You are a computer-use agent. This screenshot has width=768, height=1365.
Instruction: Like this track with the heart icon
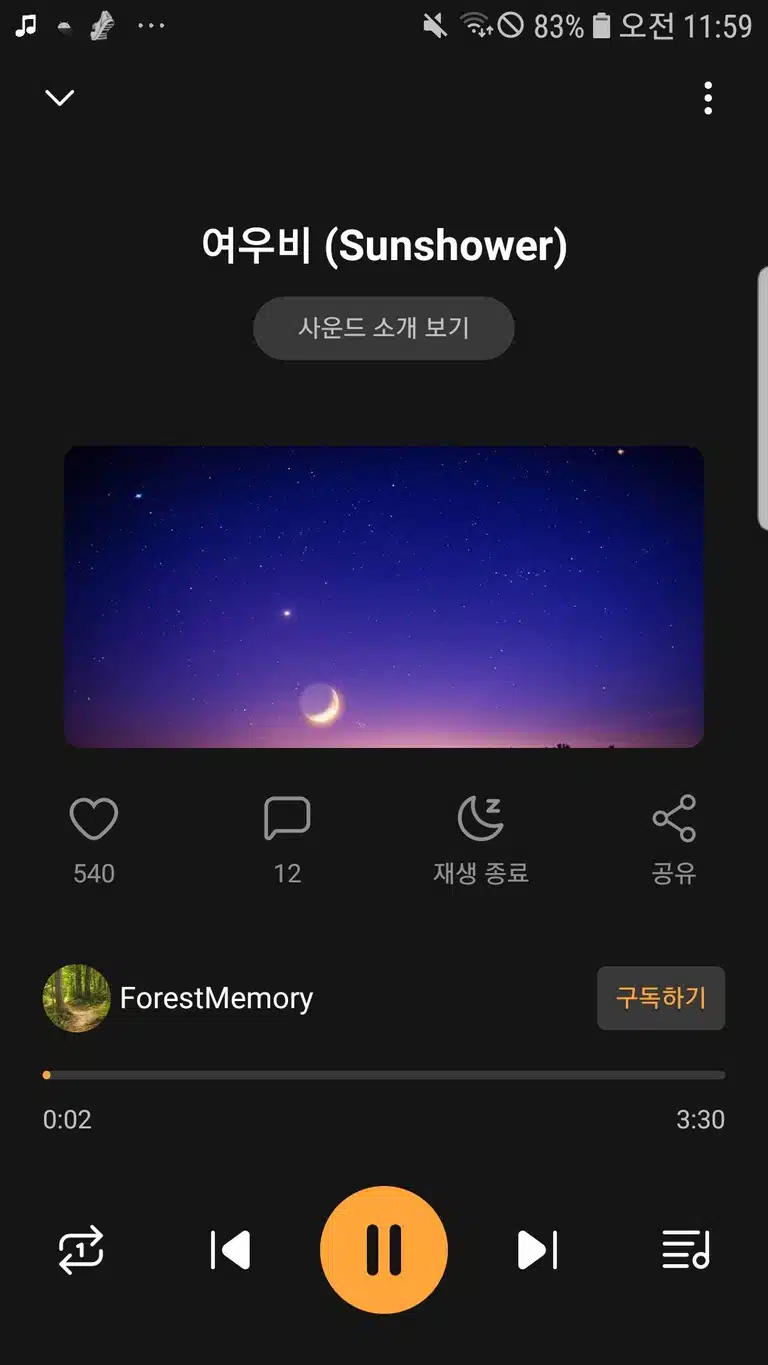(x=94, y=820)
